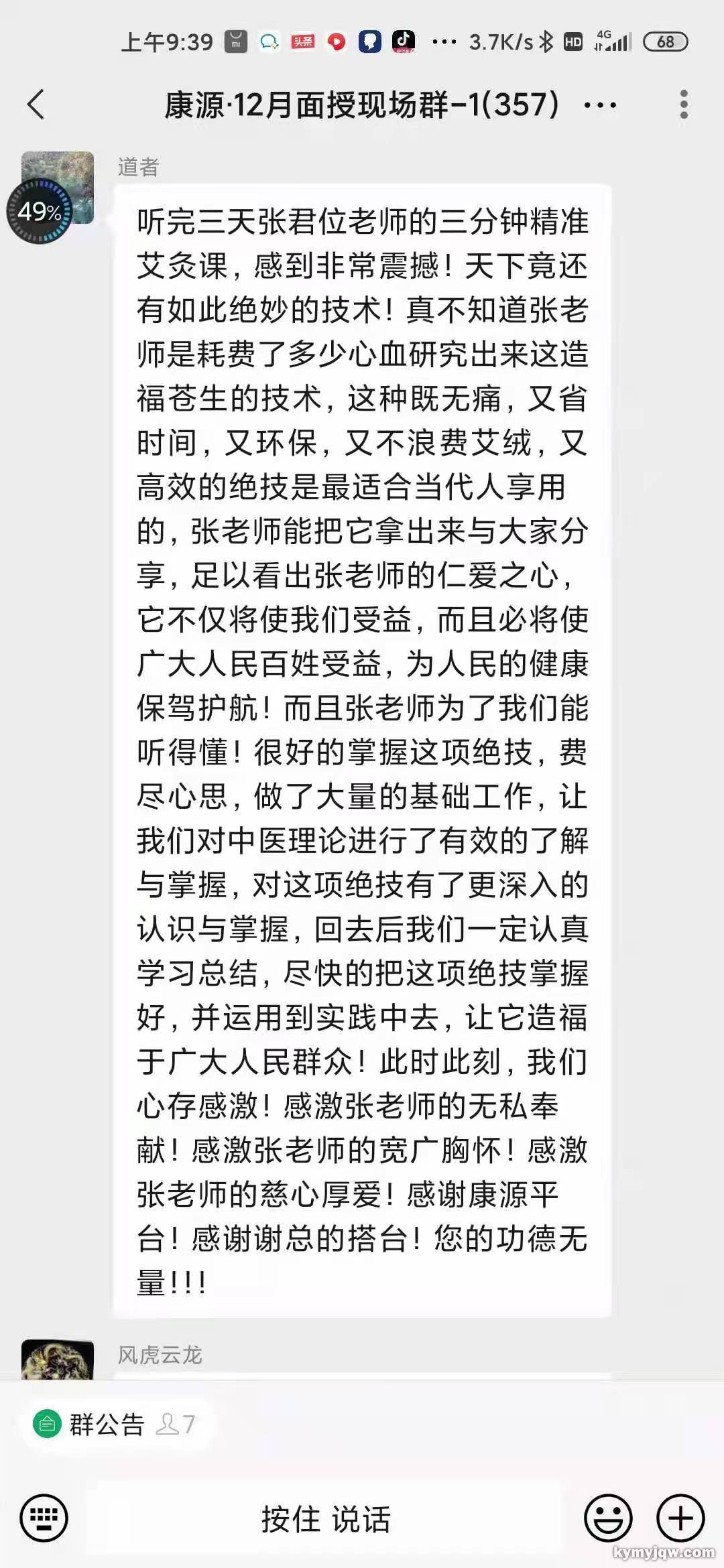Switch to keyboard text input
The image size is (724, 1568).
pos(44,1518)
